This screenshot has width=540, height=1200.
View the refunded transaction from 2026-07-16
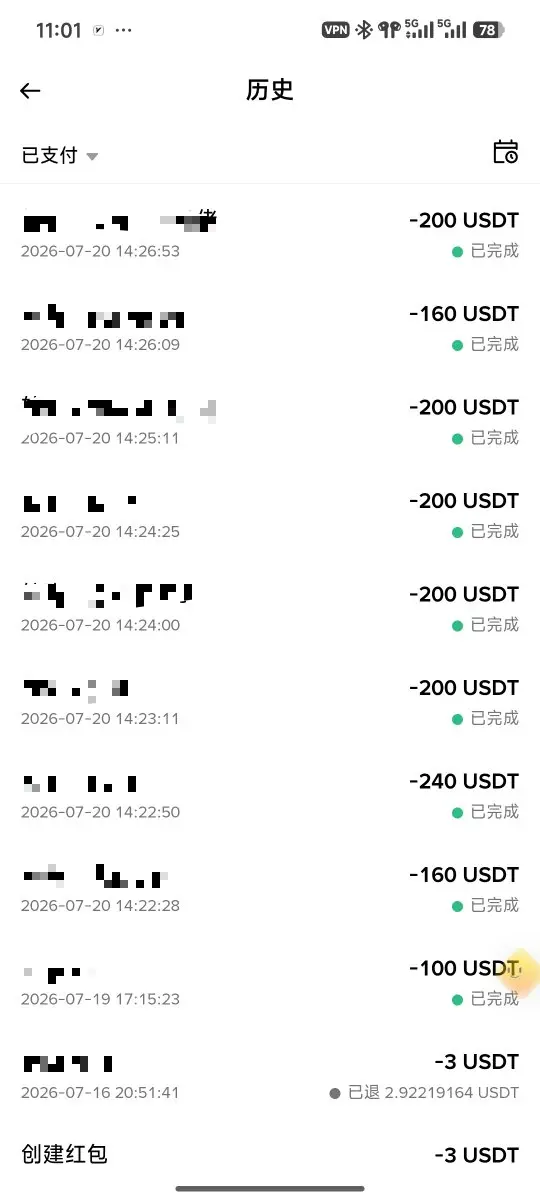pos(270,1076)
